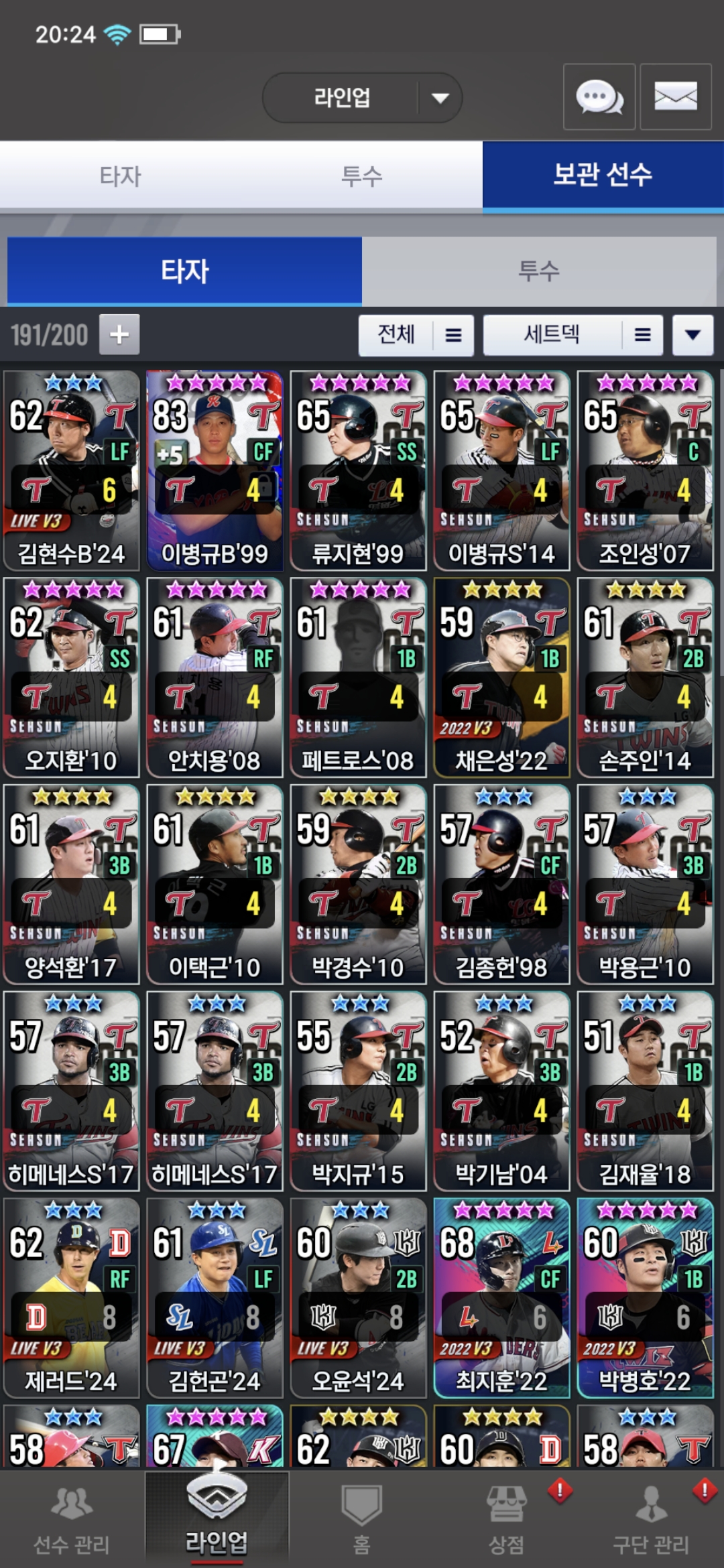
Task: Tap the plus button to expand storage
Action: [x=119, y=334]
